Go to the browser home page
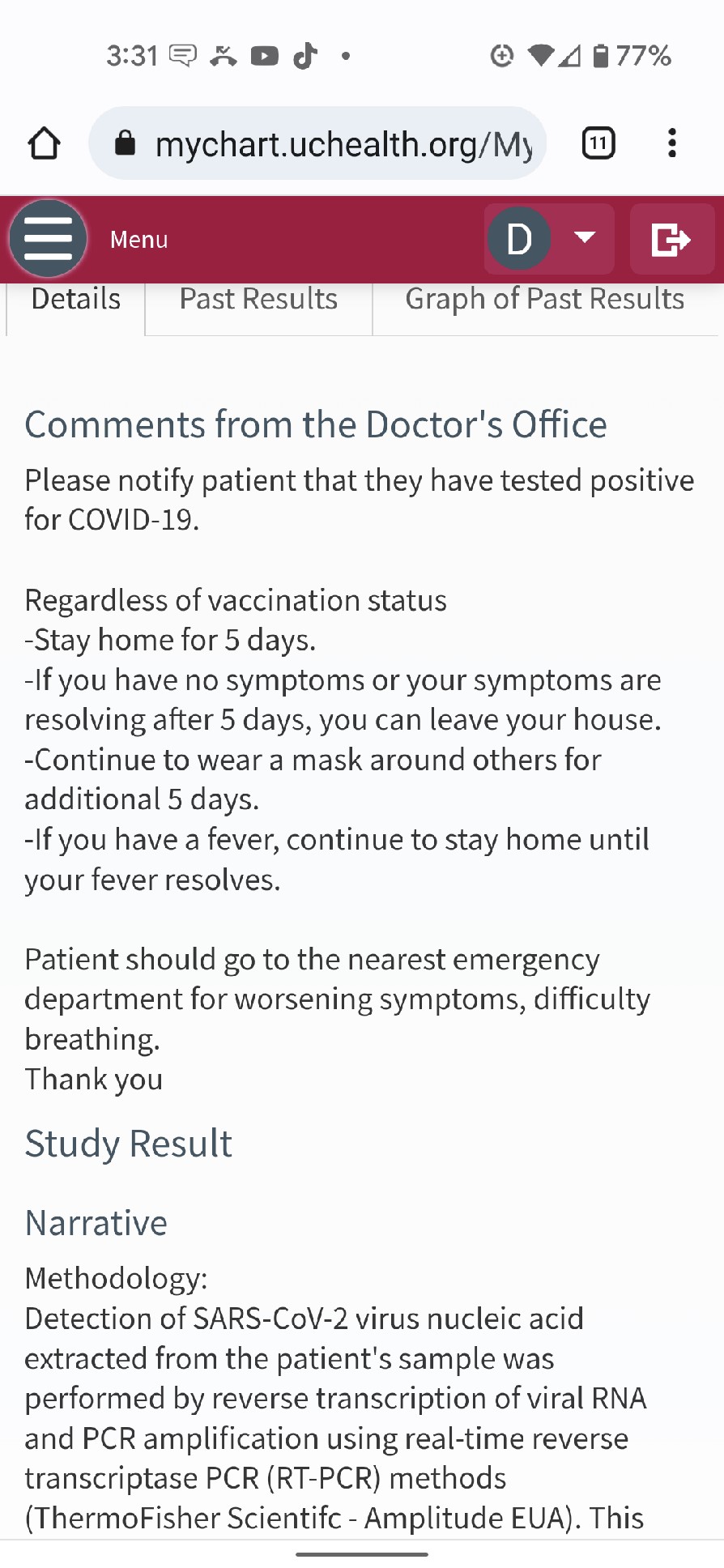This screenshot has height=1568, width=724. point(44,144)
